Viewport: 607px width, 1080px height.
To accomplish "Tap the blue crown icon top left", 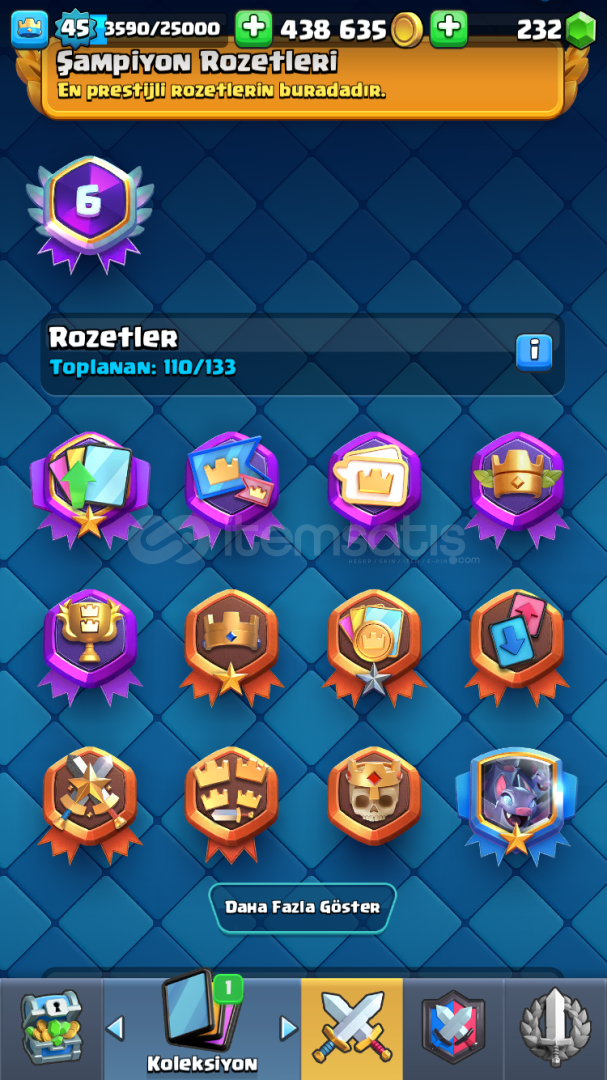I will 30,29.
